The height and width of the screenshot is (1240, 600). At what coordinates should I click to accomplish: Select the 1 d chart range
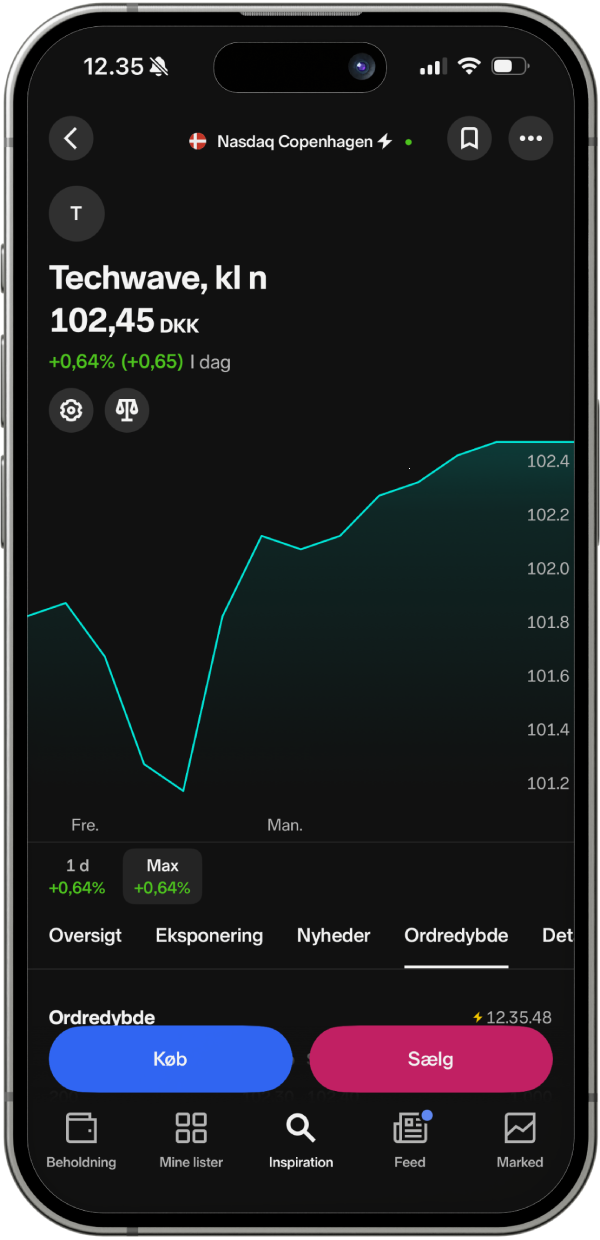click(77, 876)
